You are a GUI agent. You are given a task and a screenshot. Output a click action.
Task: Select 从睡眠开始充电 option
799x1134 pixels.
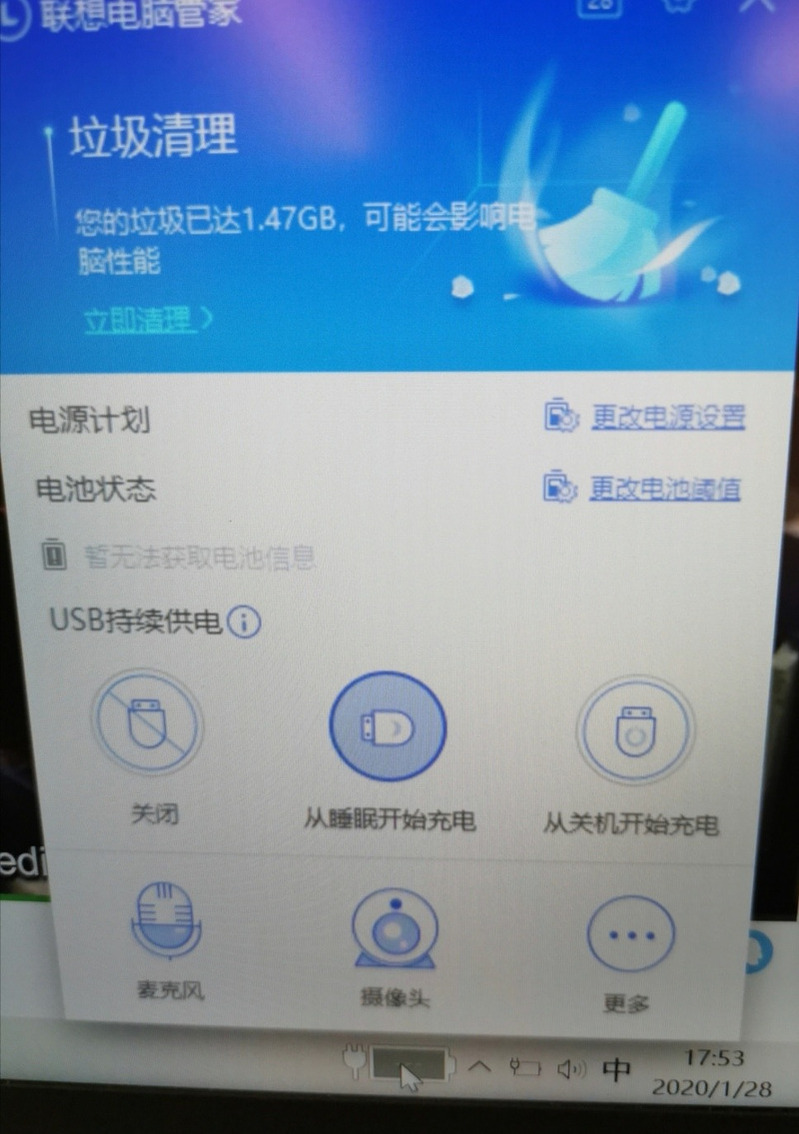tap(388, 727)
